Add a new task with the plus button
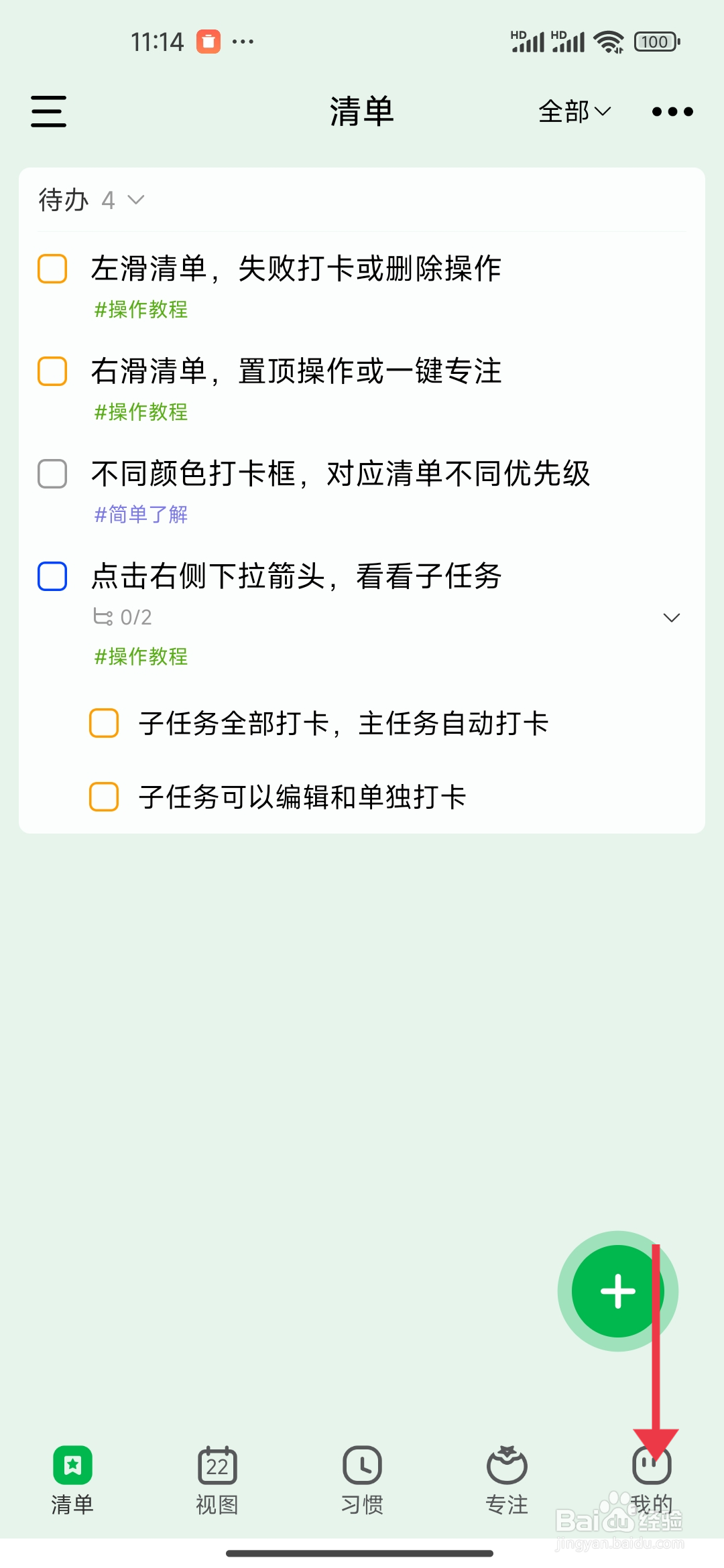Viewport: 724px width, 1568px height. [x=617, y=1291]
